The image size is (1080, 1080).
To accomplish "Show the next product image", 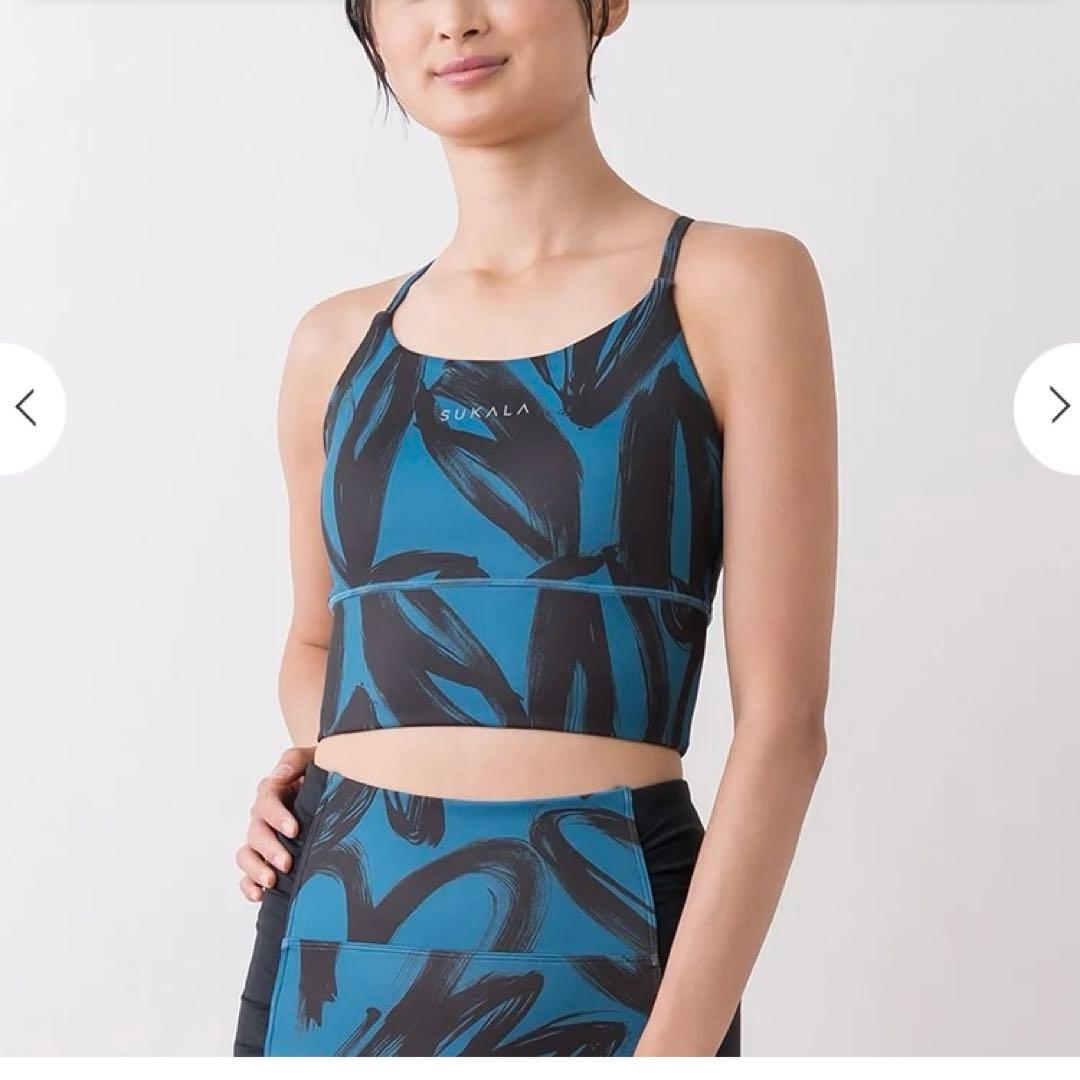I will tap(1057, 406).
